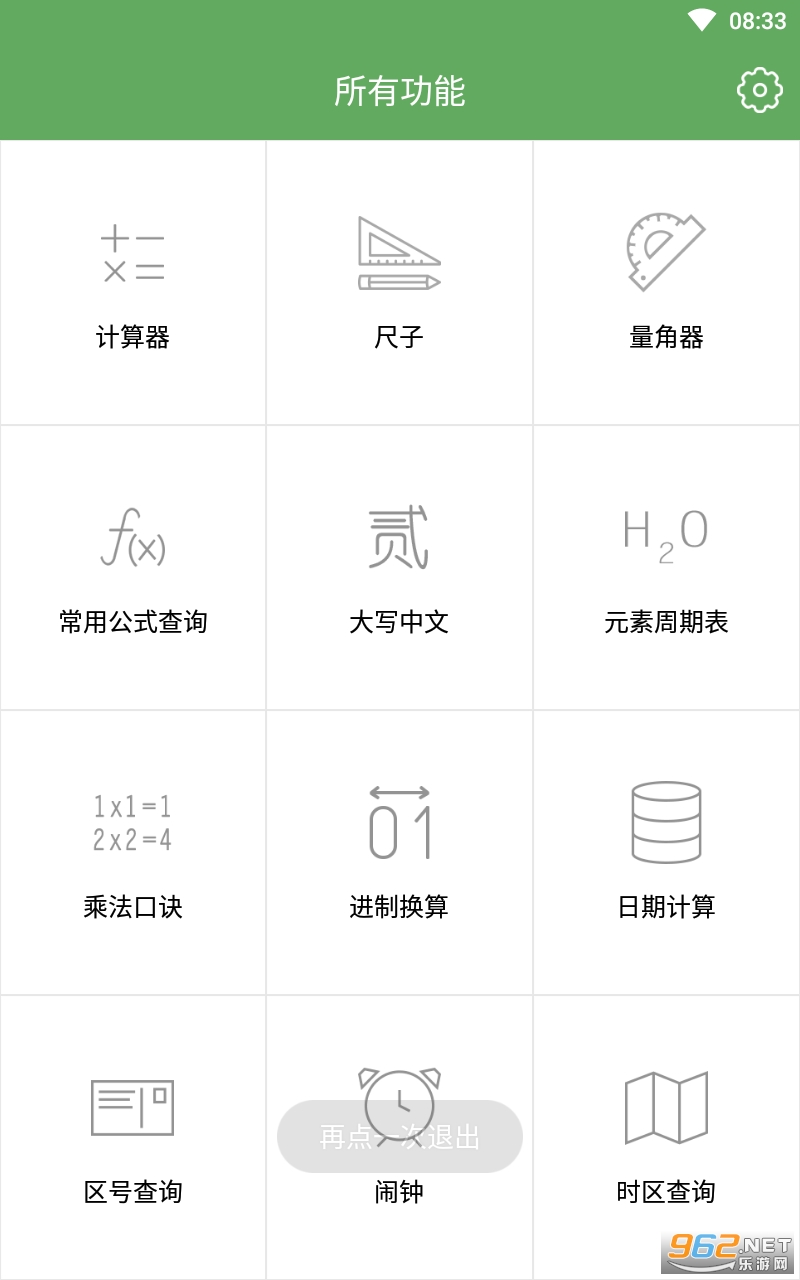Screen dimensions: 800x1280
Task: Click the H2O periodic table icon
Action: 666,533
